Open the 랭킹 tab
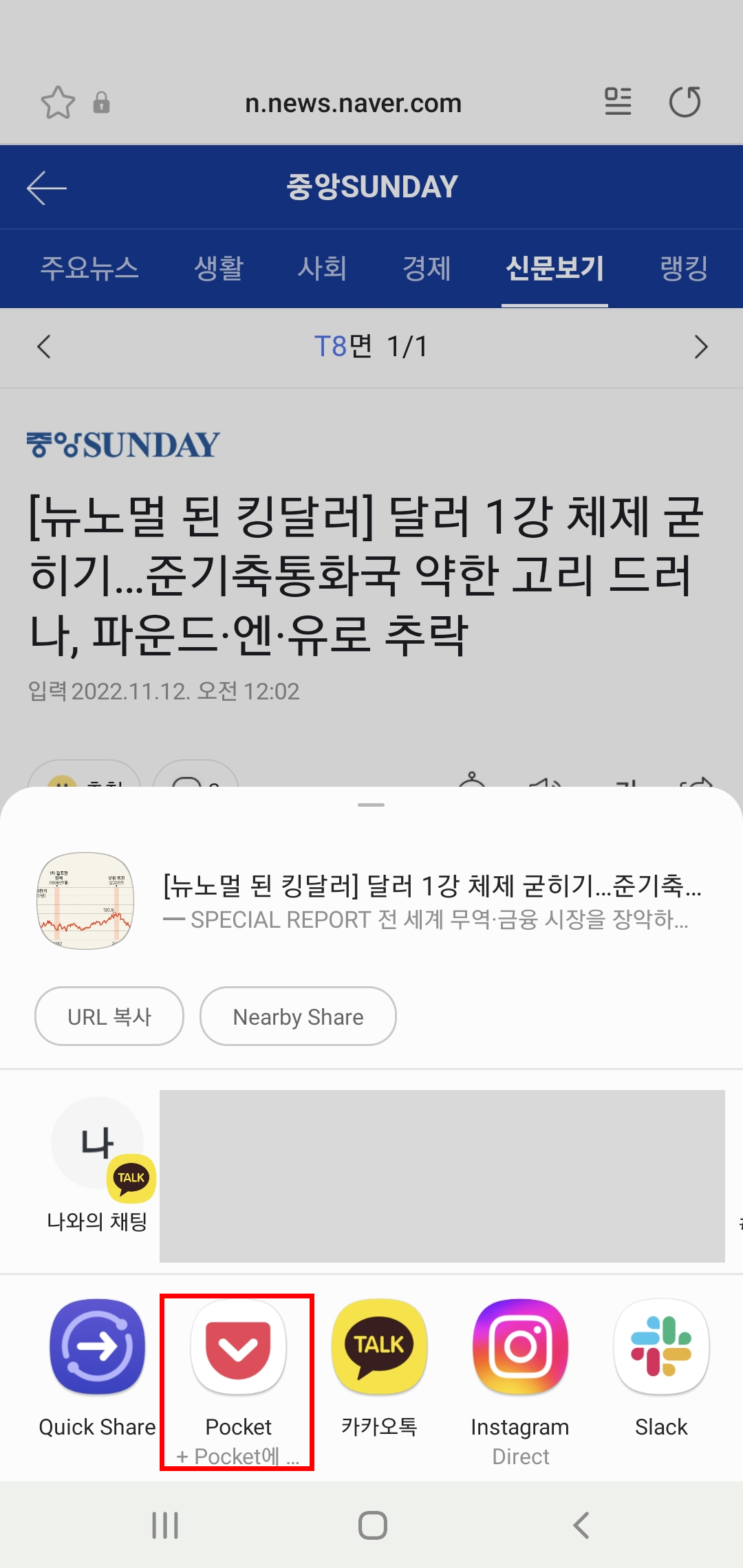The width and height of the screenshot is (743, 1568). coord(684,268)
